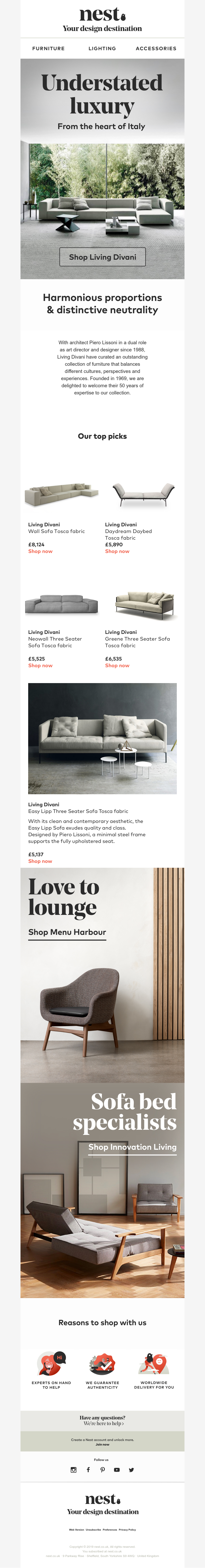This screenshot has height=1568, width=205.
Task: Visit Nest's YouTube channel
Action: pos(117,1470)
